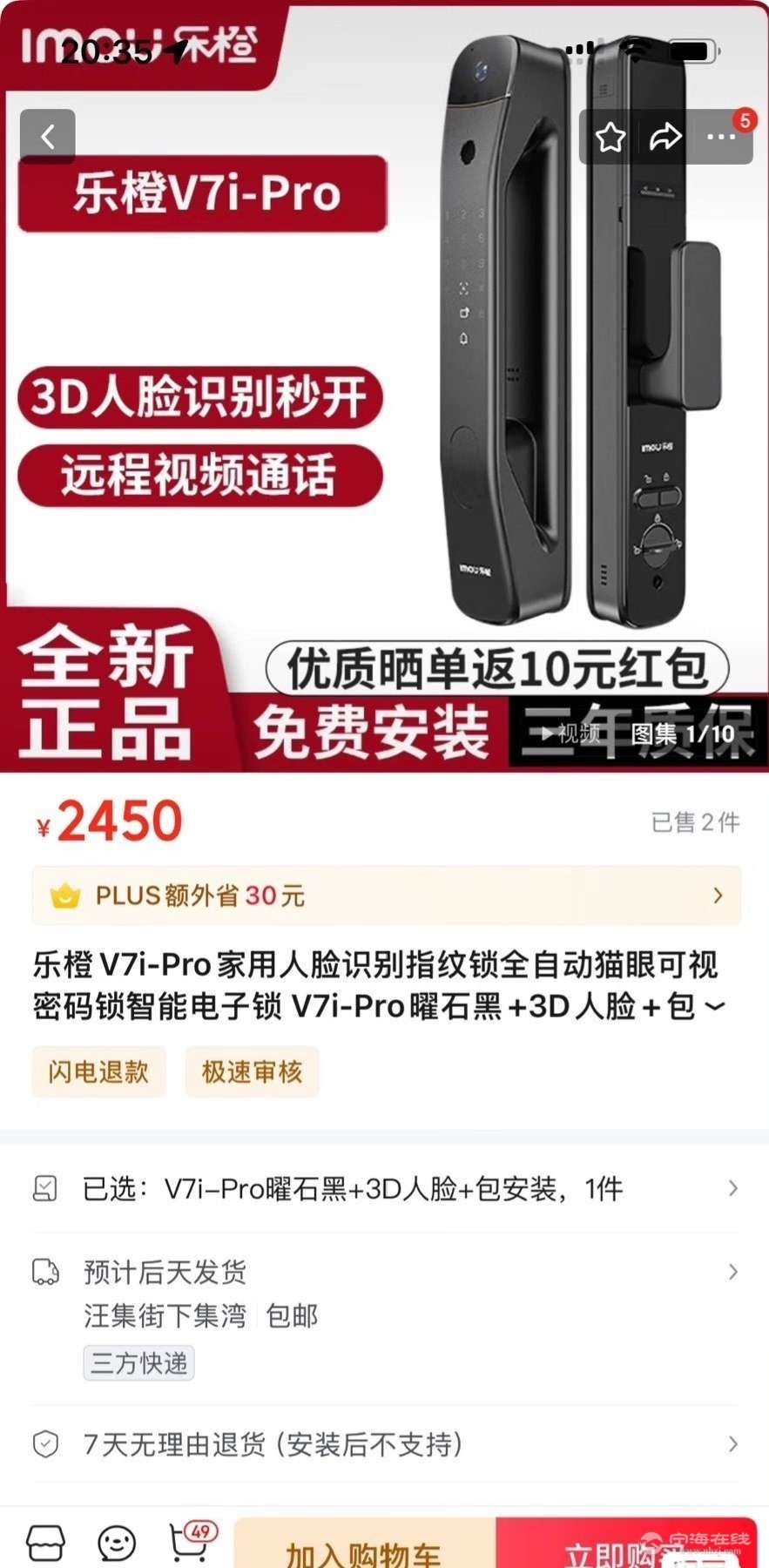Add the lock to cart
769x1568 pixels.
point(364,1549)
